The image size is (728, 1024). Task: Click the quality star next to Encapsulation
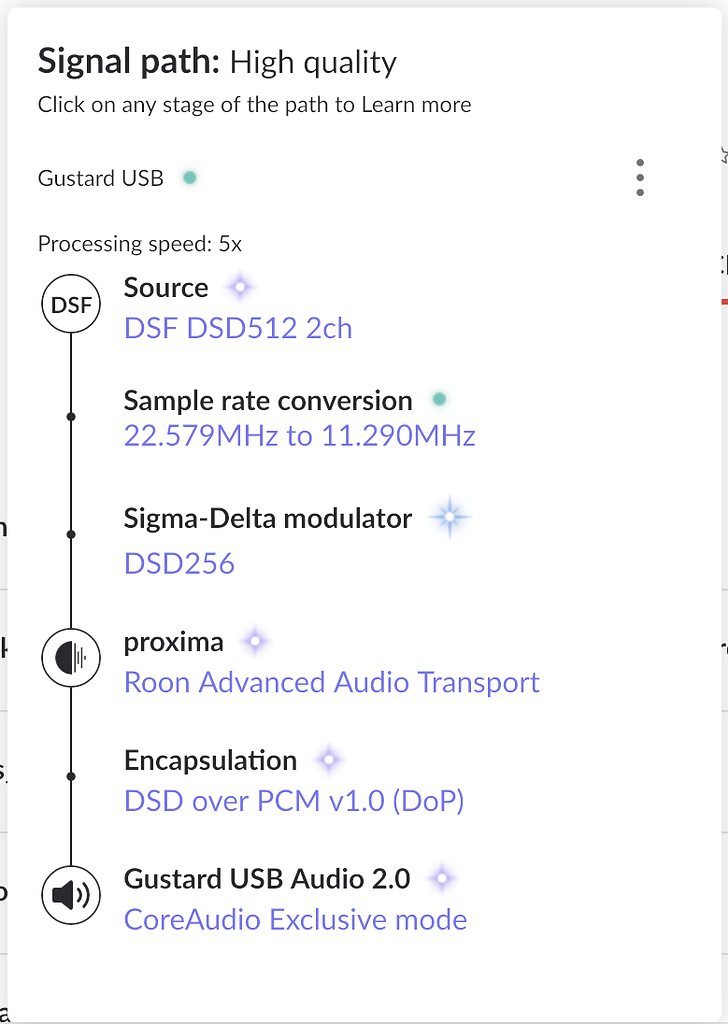tap(328, 759)
